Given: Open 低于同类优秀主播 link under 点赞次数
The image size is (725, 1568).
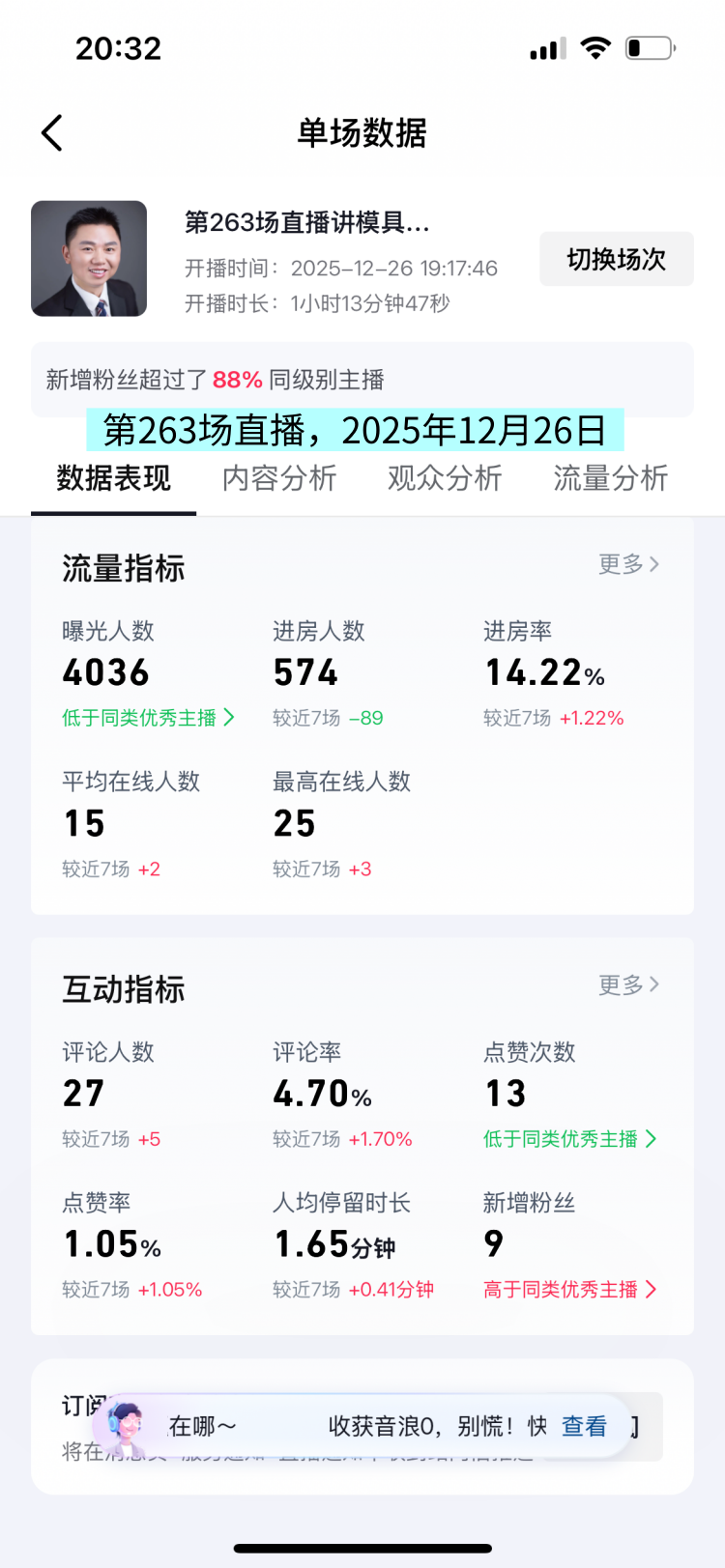Looking at the screenshot, I should 569,1139.
